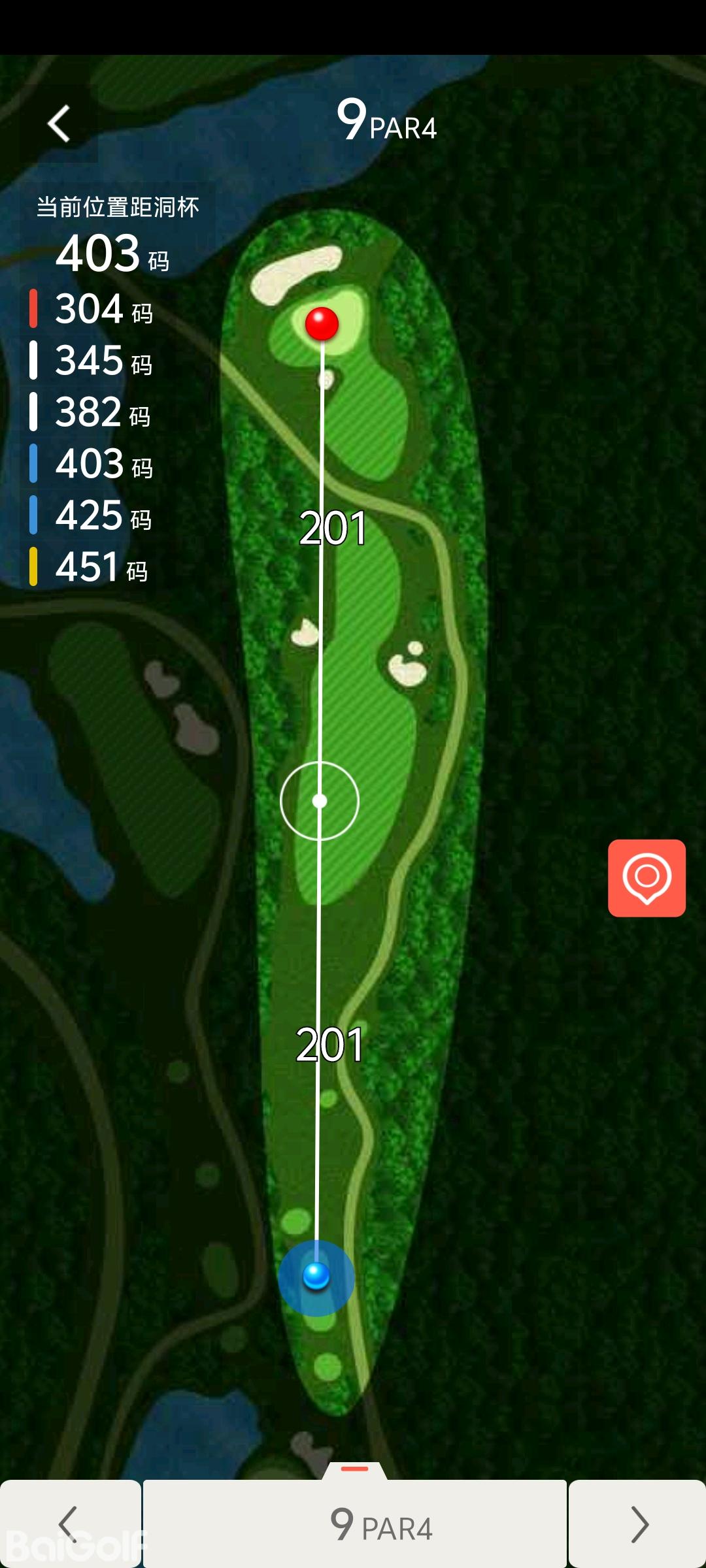706x1568 pixels.
Task: Go back using the top-left arrow
Action: [59, 123]
